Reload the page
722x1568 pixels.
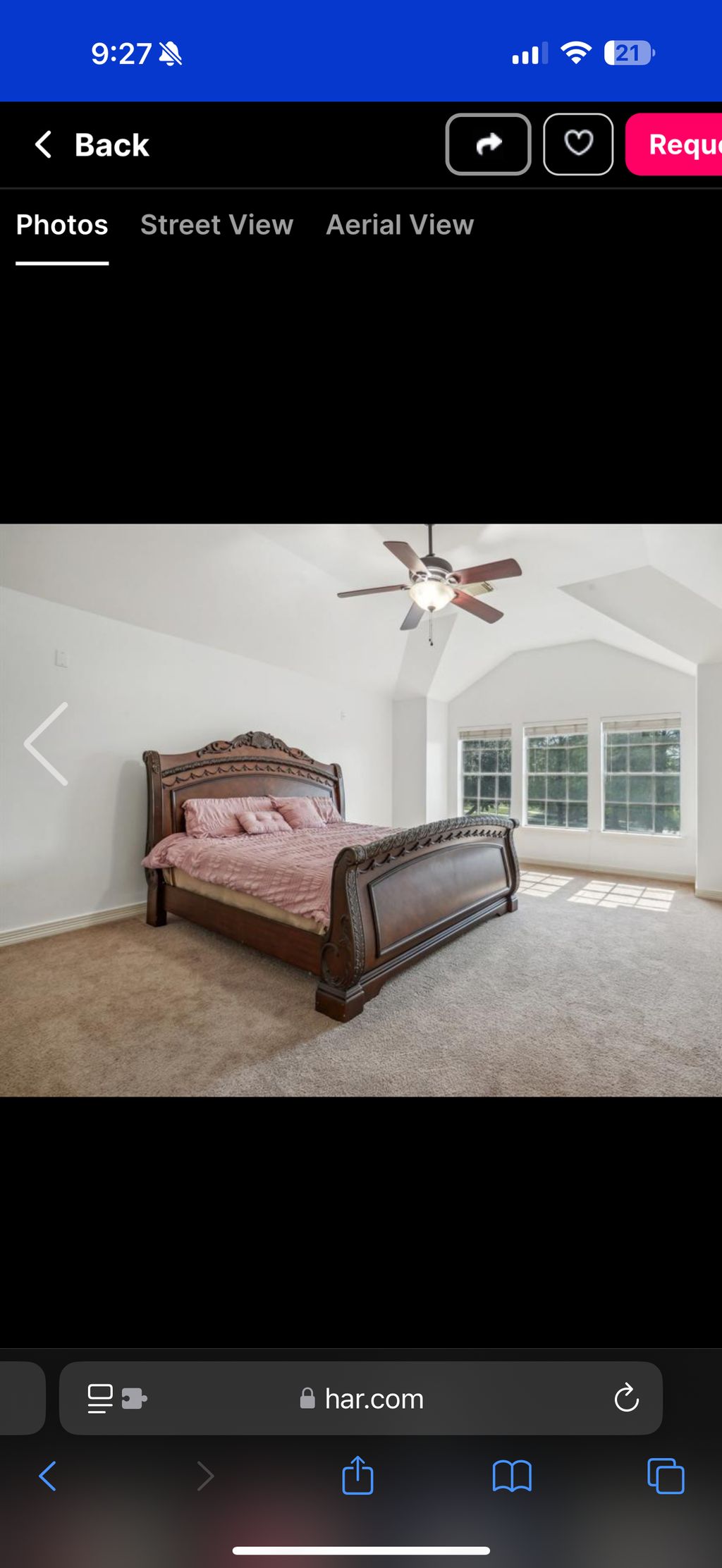click(x=626, y=1398)
